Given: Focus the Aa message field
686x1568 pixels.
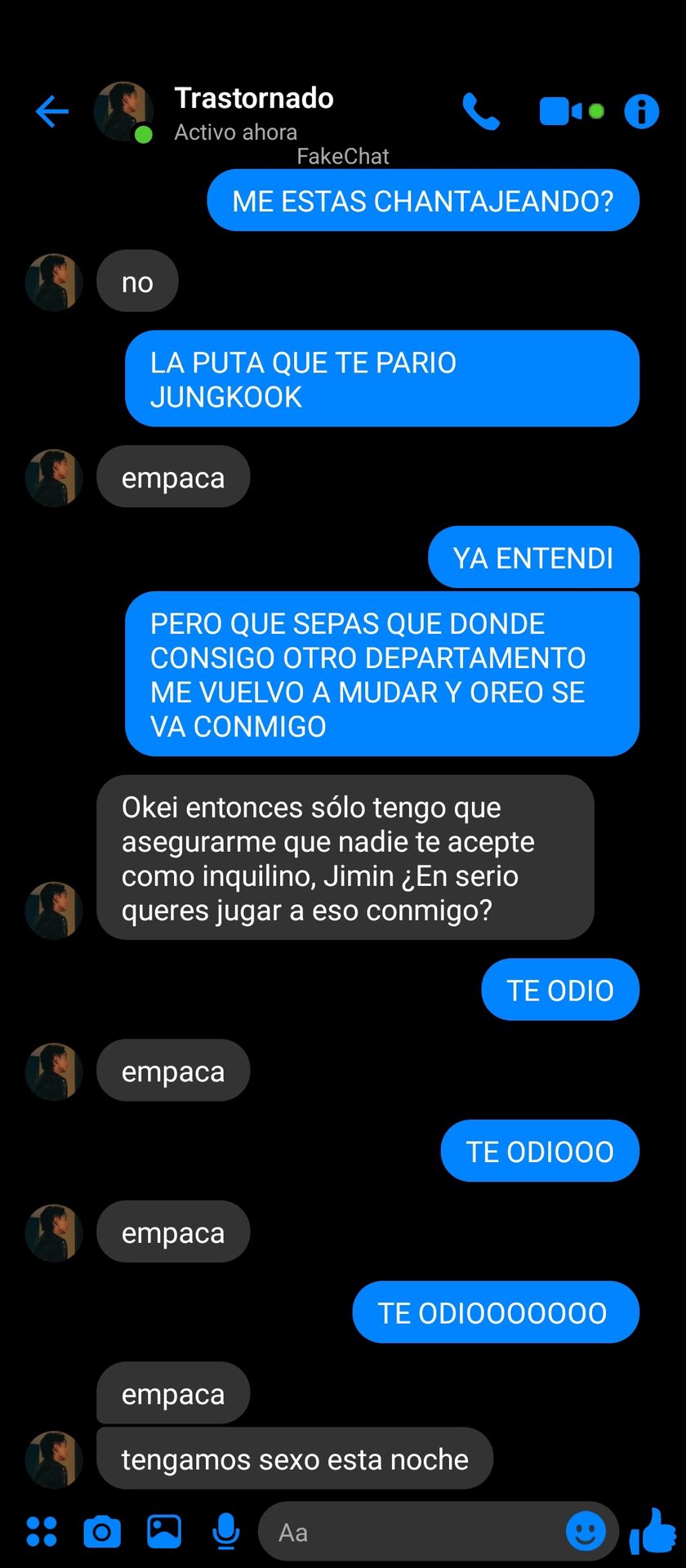Looking at the screenshot, I should click(412, 1531).
